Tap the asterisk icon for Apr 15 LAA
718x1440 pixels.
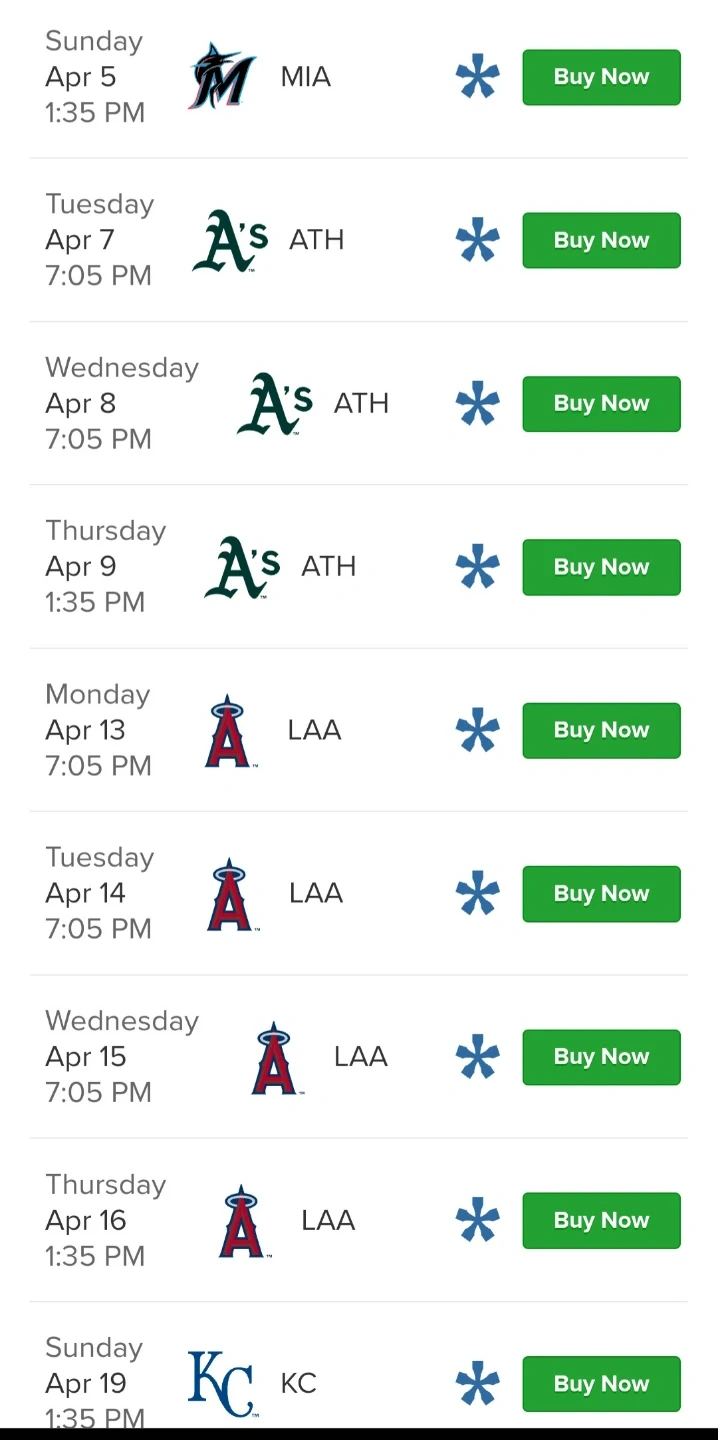point(477,1057)
